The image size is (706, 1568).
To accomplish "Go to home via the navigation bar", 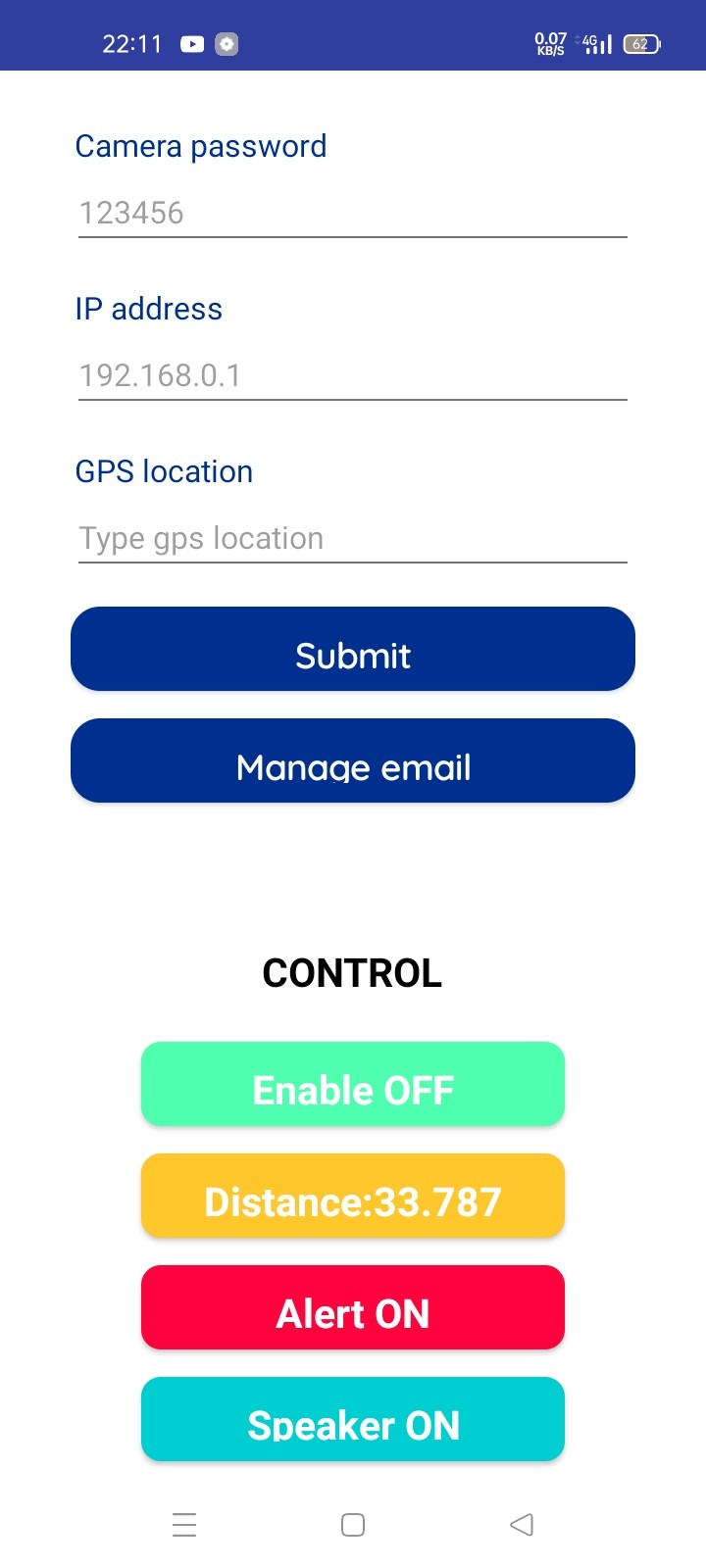I will tap(353, 1525).
